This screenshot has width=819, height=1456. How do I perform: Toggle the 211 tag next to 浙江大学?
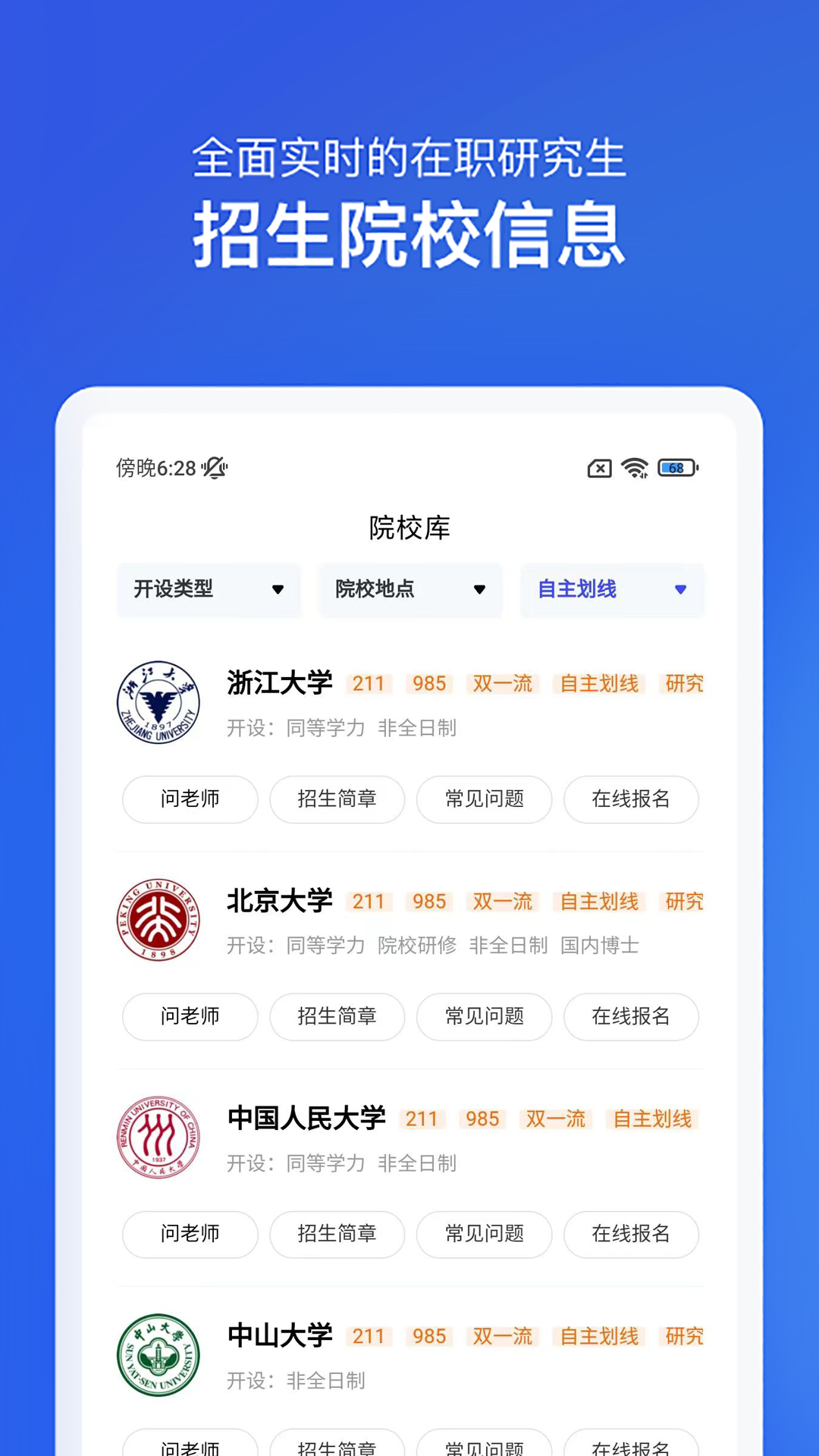click(369, 683)
